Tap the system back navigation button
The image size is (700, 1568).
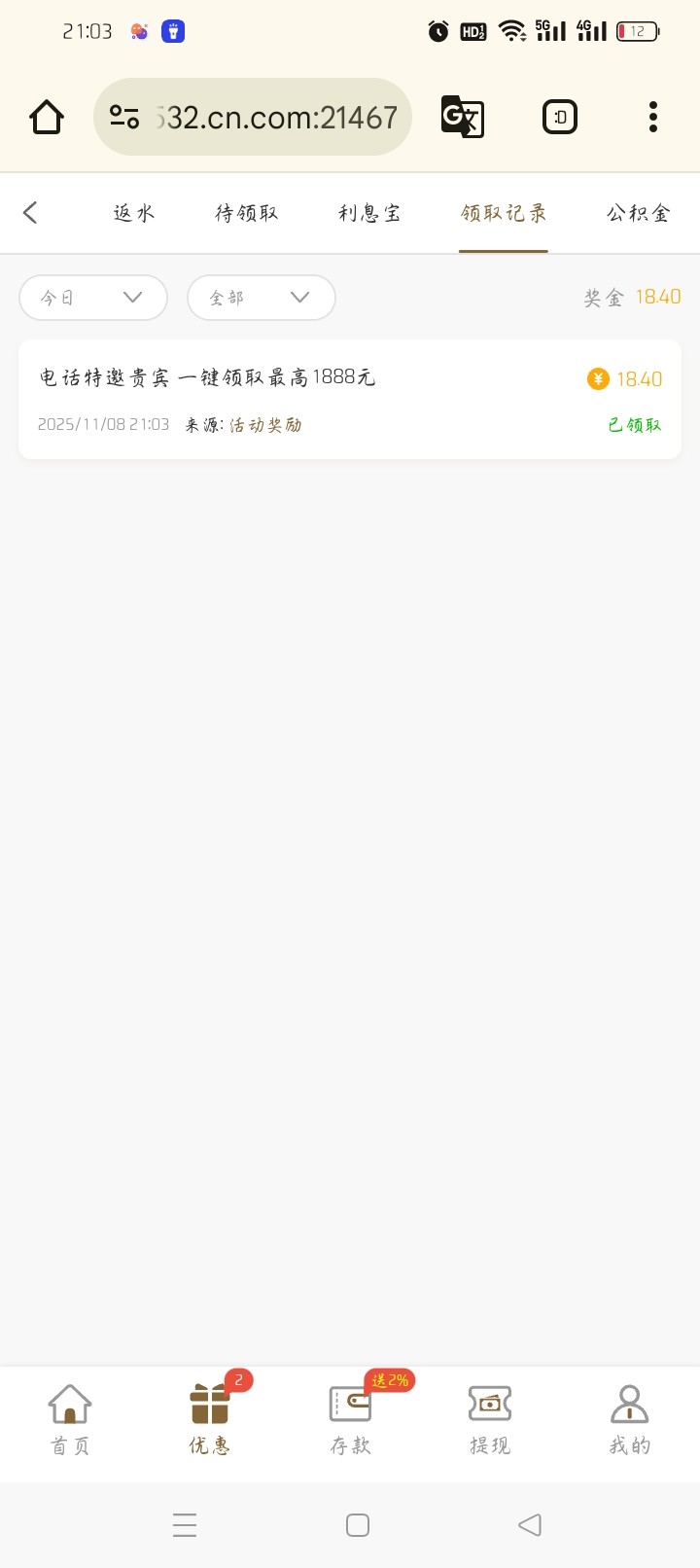click(x=530, y=1525)
